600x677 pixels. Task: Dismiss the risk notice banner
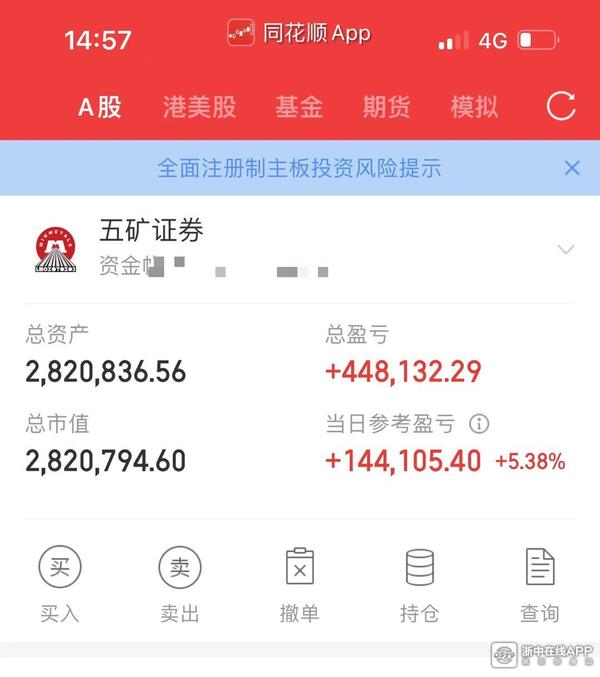pos(572,168)
